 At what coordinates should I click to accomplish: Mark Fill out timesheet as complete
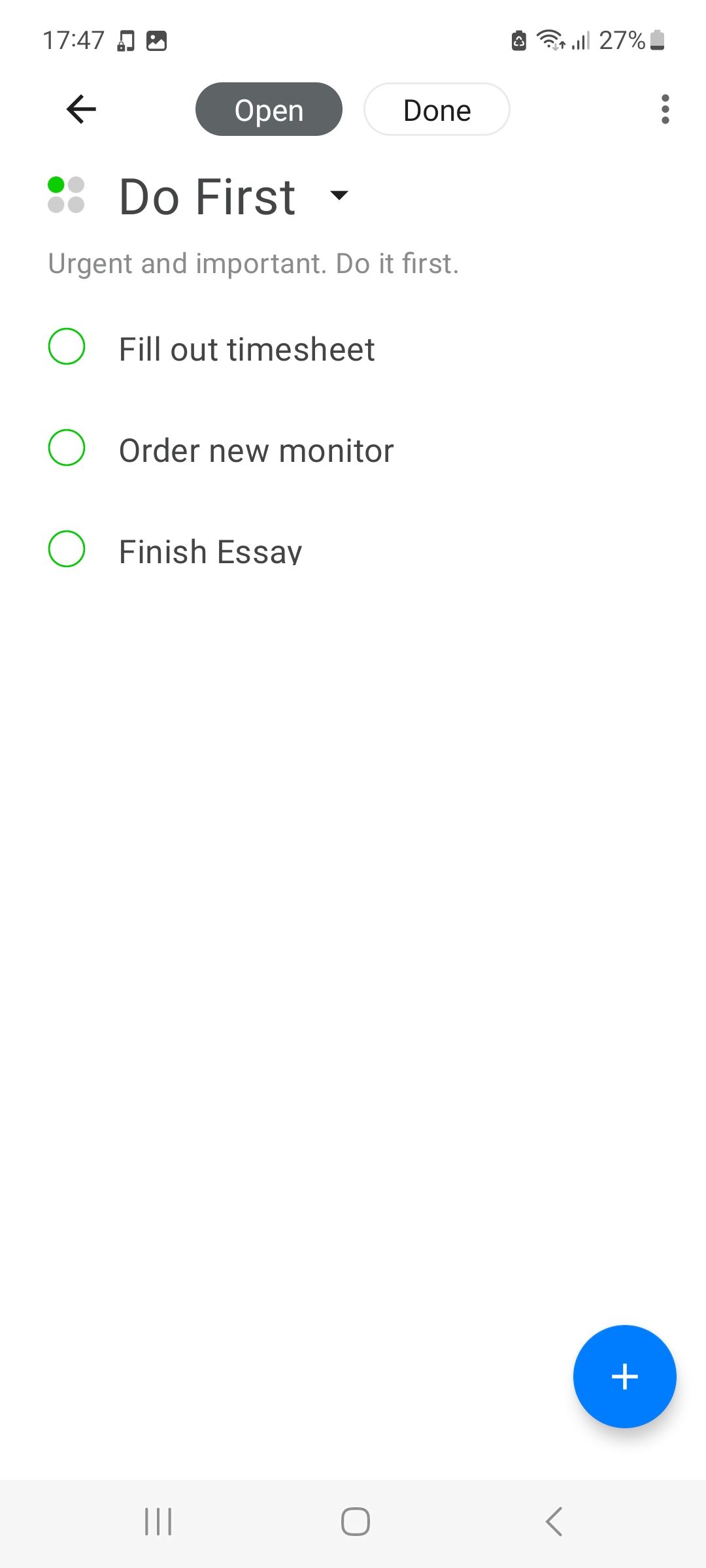67,346
